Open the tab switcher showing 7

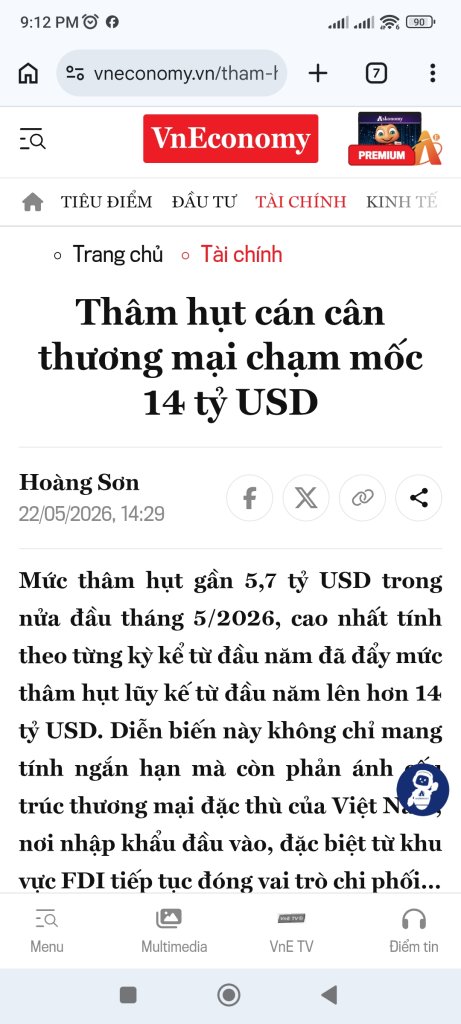375,73
